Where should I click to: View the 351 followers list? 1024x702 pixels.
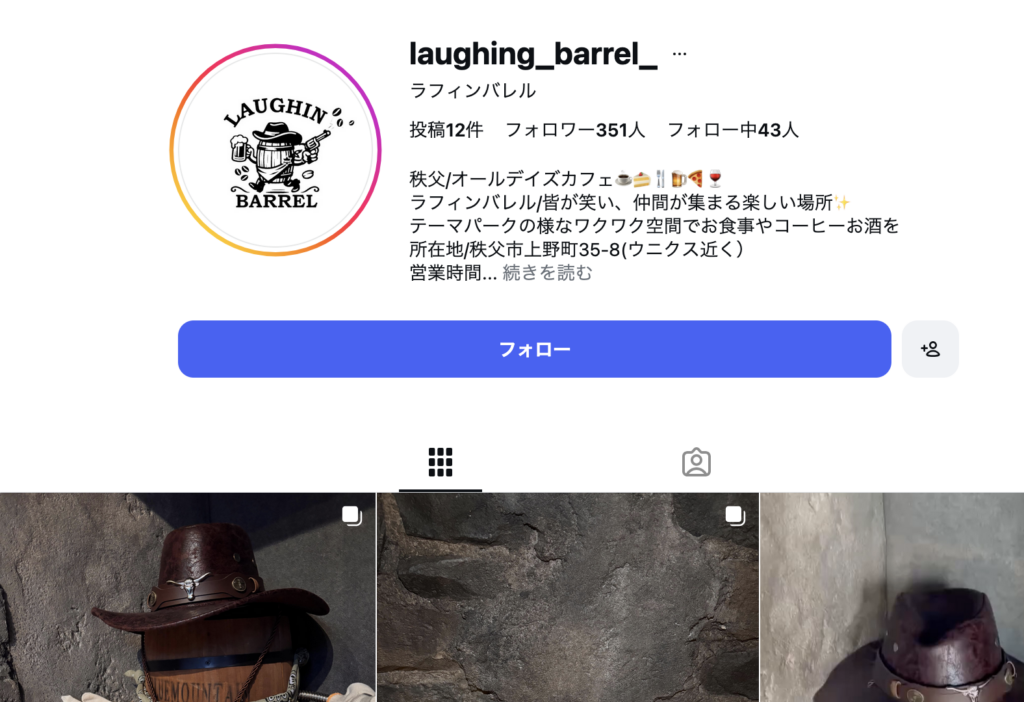[575, 130]
